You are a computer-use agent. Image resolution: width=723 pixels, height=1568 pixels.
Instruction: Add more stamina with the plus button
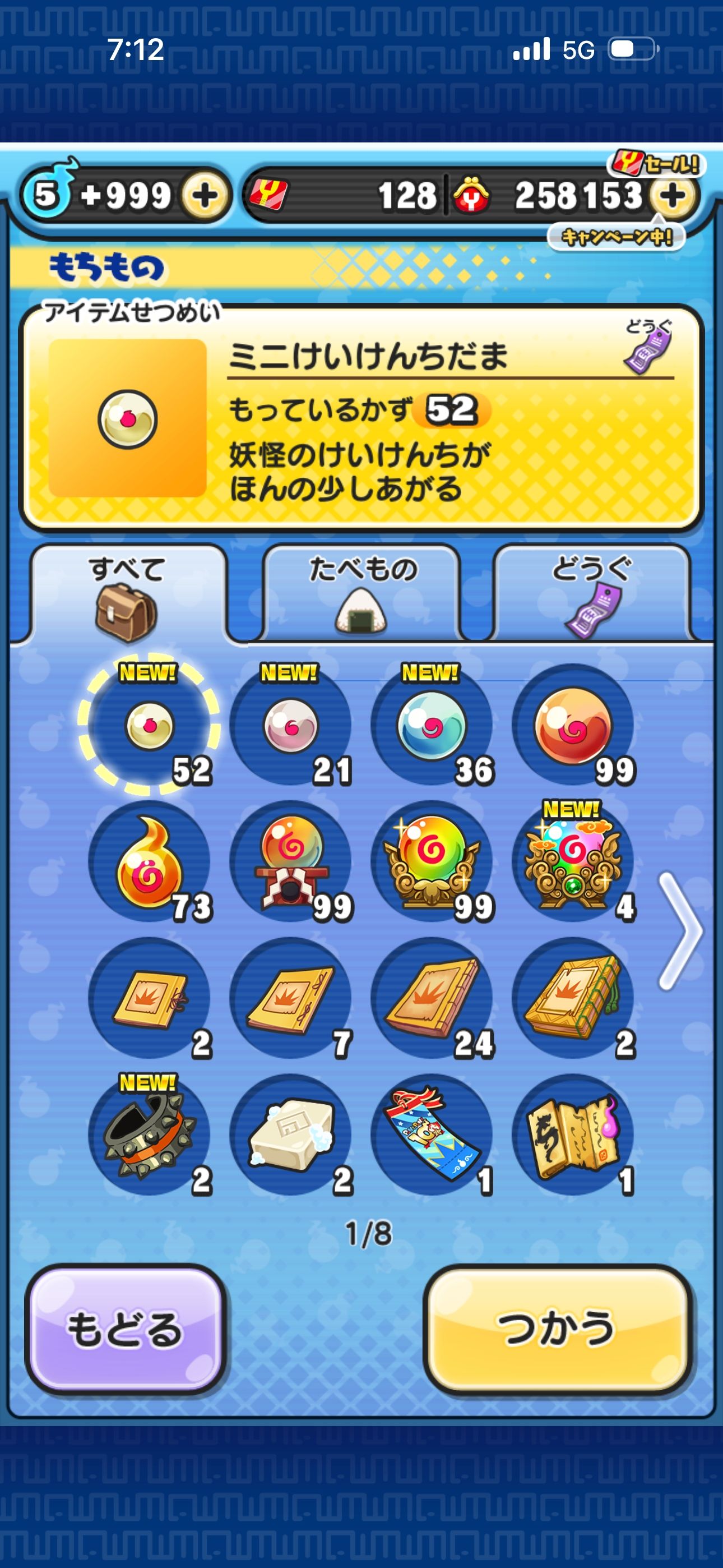click(205, 196)
